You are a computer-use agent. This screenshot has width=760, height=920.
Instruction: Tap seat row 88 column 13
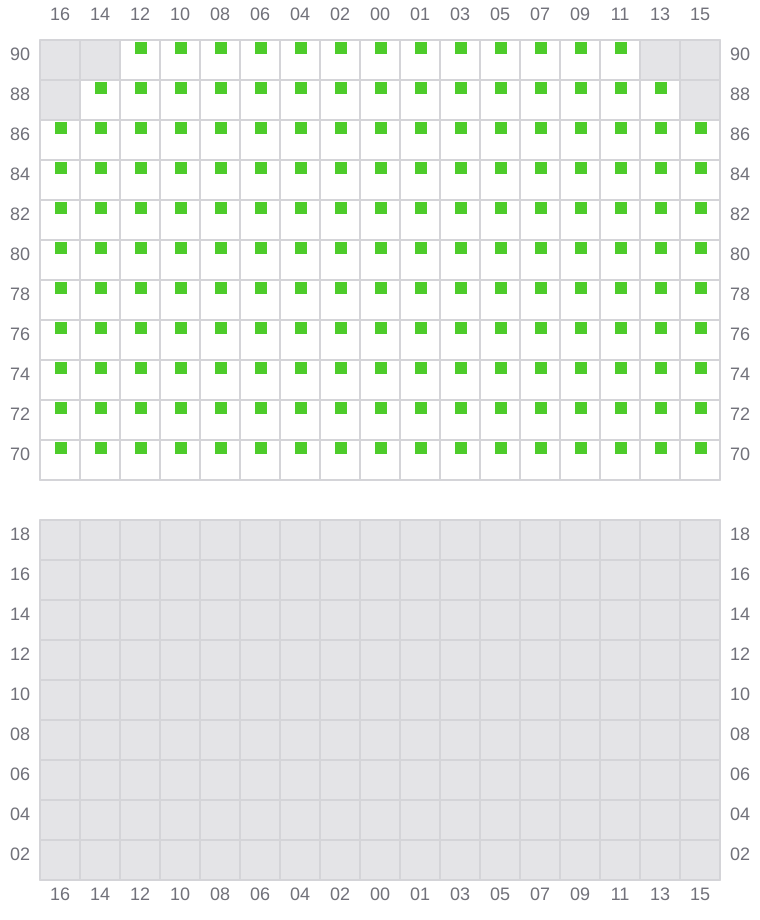click(661, 88)
